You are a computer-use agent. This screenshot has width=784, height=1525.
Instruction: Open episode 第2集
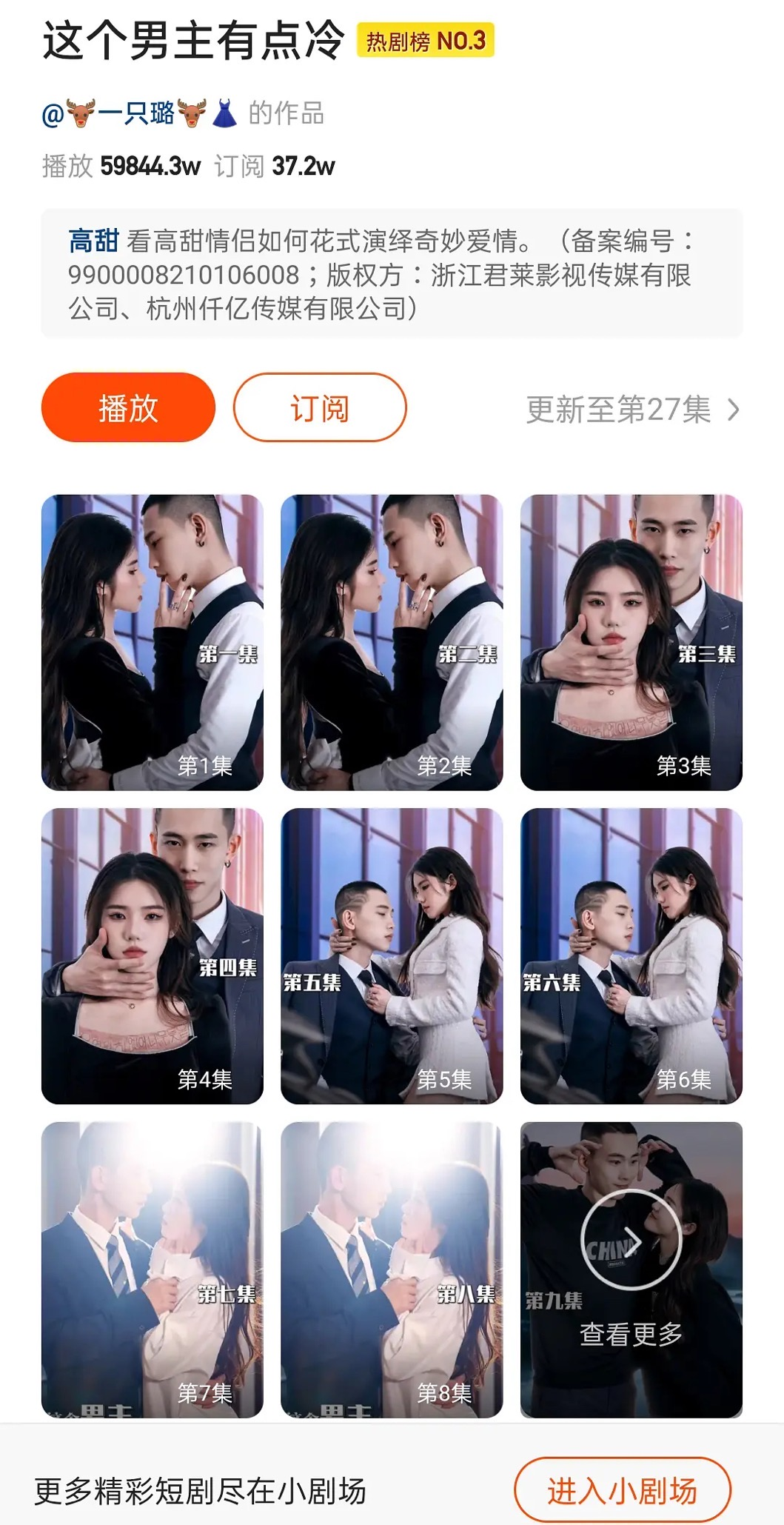(x=392, y=642)
